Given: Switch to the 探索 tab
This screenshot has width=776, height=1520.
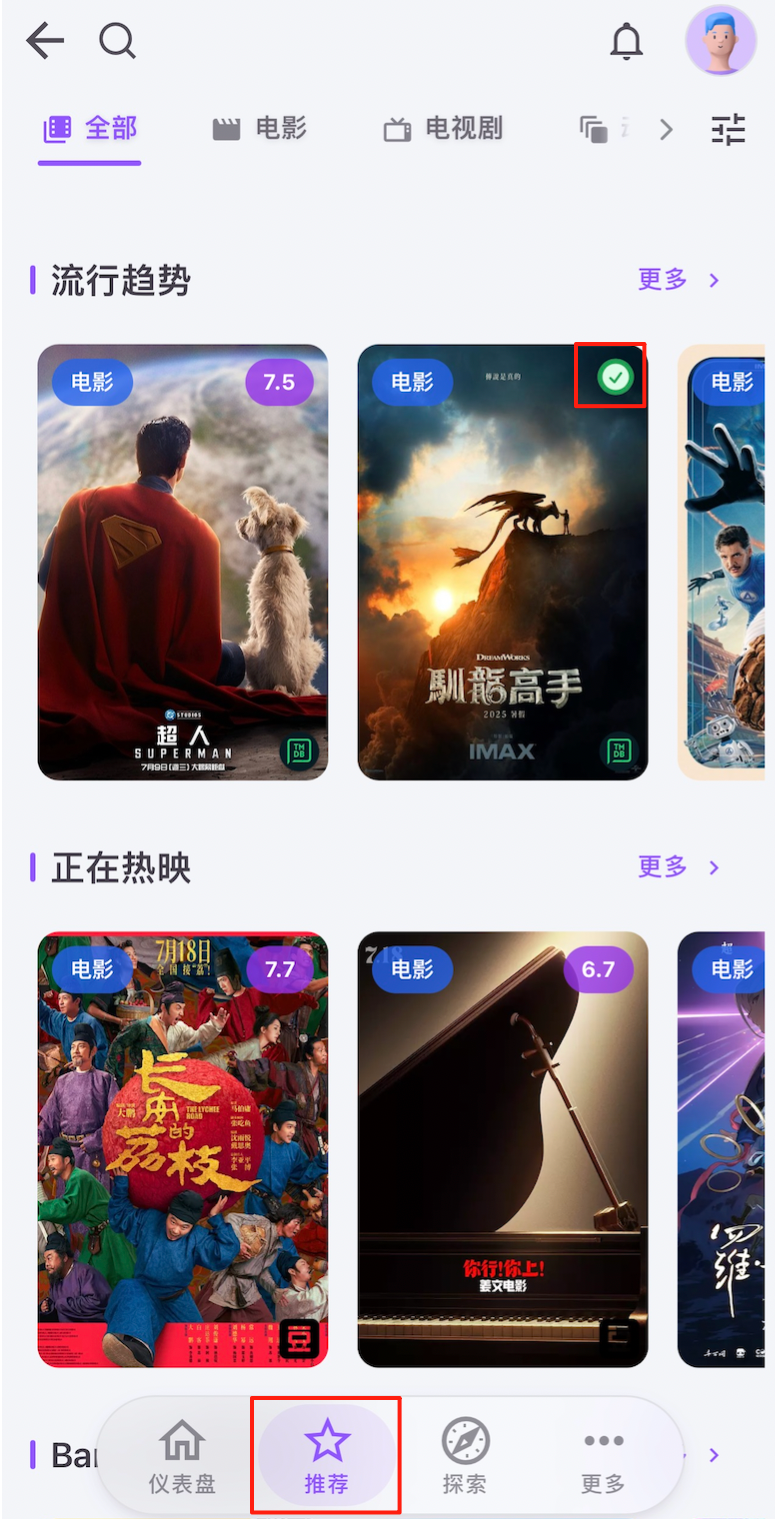Looking at the screenshot, I should click(x=465, y=1456).
